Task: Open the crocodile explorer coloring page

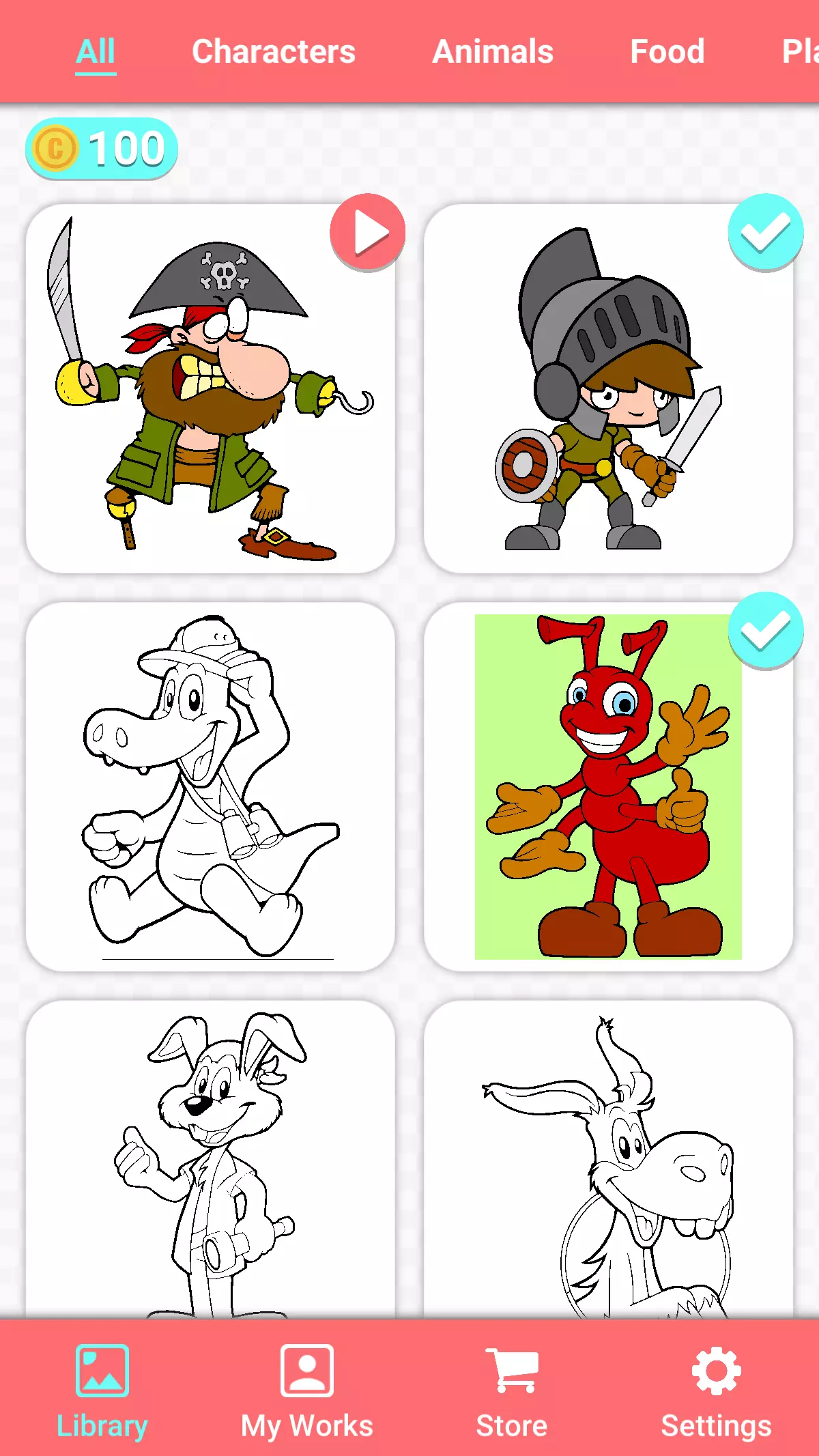Action: tap(210, 786)
